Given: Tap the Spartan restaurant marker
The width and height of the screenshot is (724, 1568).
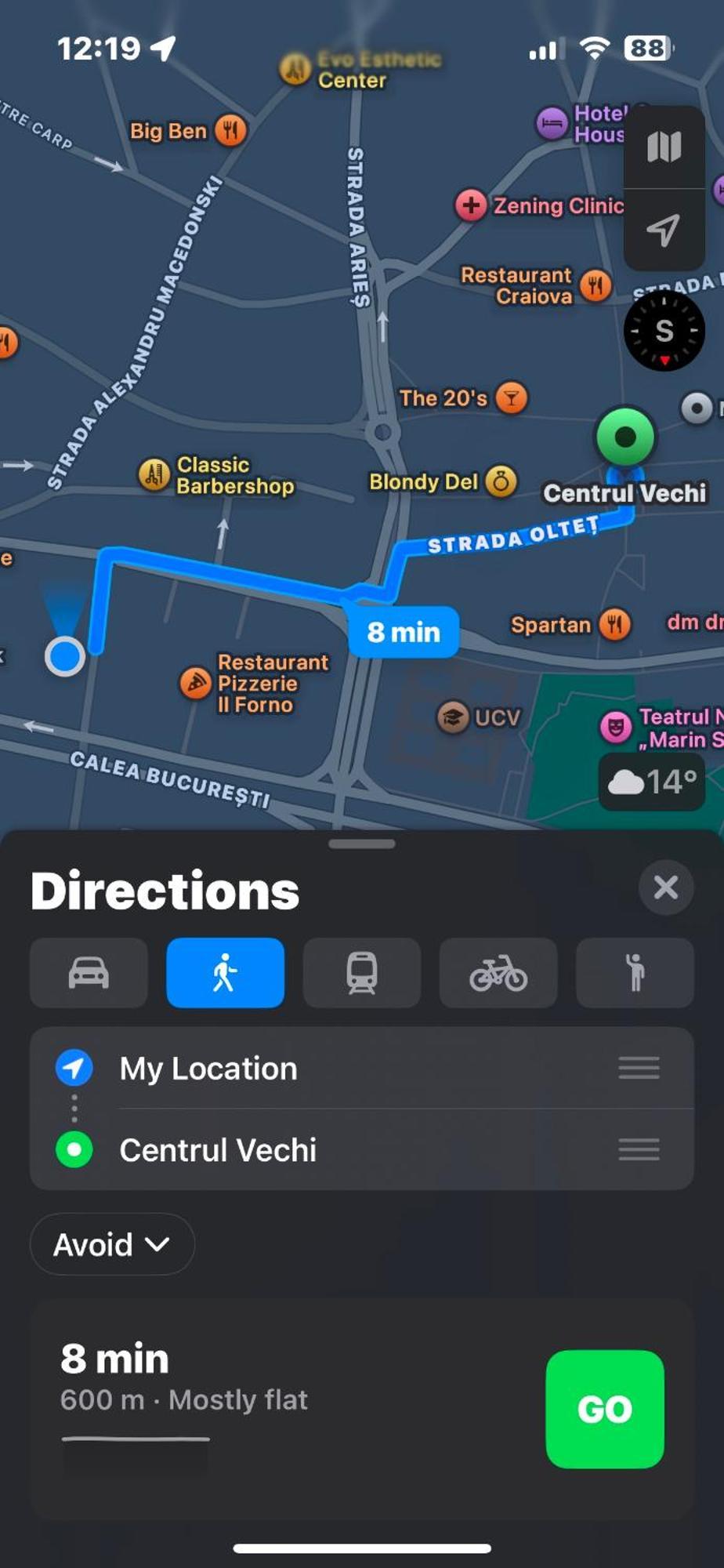Looking at the screenshot, I should pos(615,625).
